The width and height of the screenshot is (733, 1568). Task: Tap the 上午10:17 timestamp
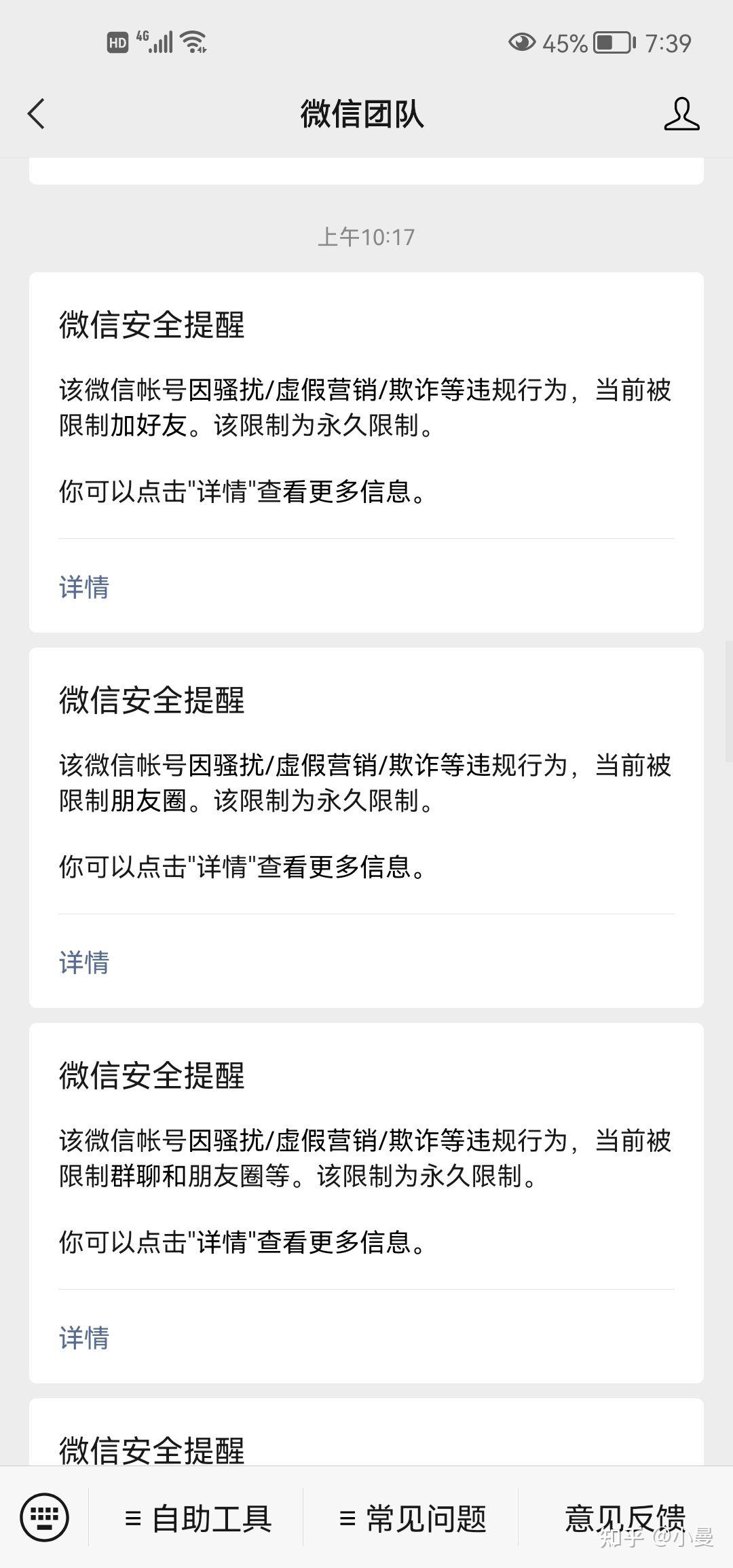pos(366,236)
